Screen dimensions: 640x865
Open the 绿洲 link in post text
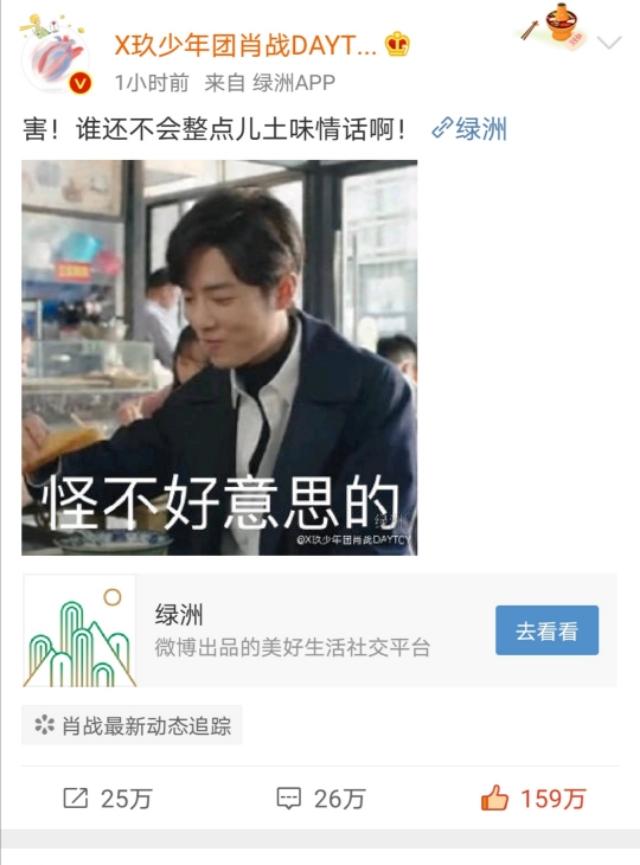pyautogui.click(x=470, y=129)
